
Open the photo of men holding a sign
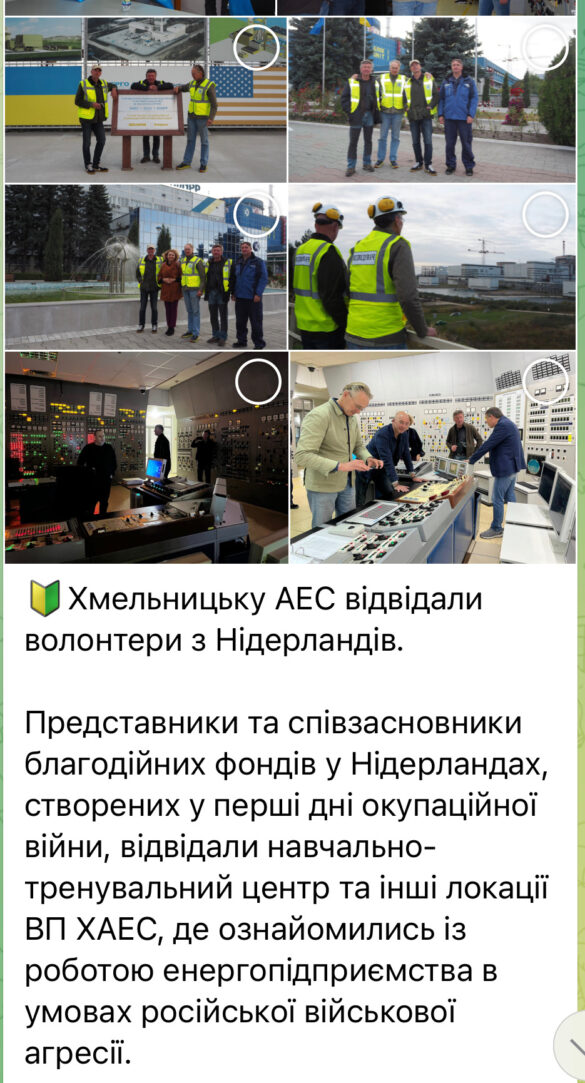tap(146, 99)
